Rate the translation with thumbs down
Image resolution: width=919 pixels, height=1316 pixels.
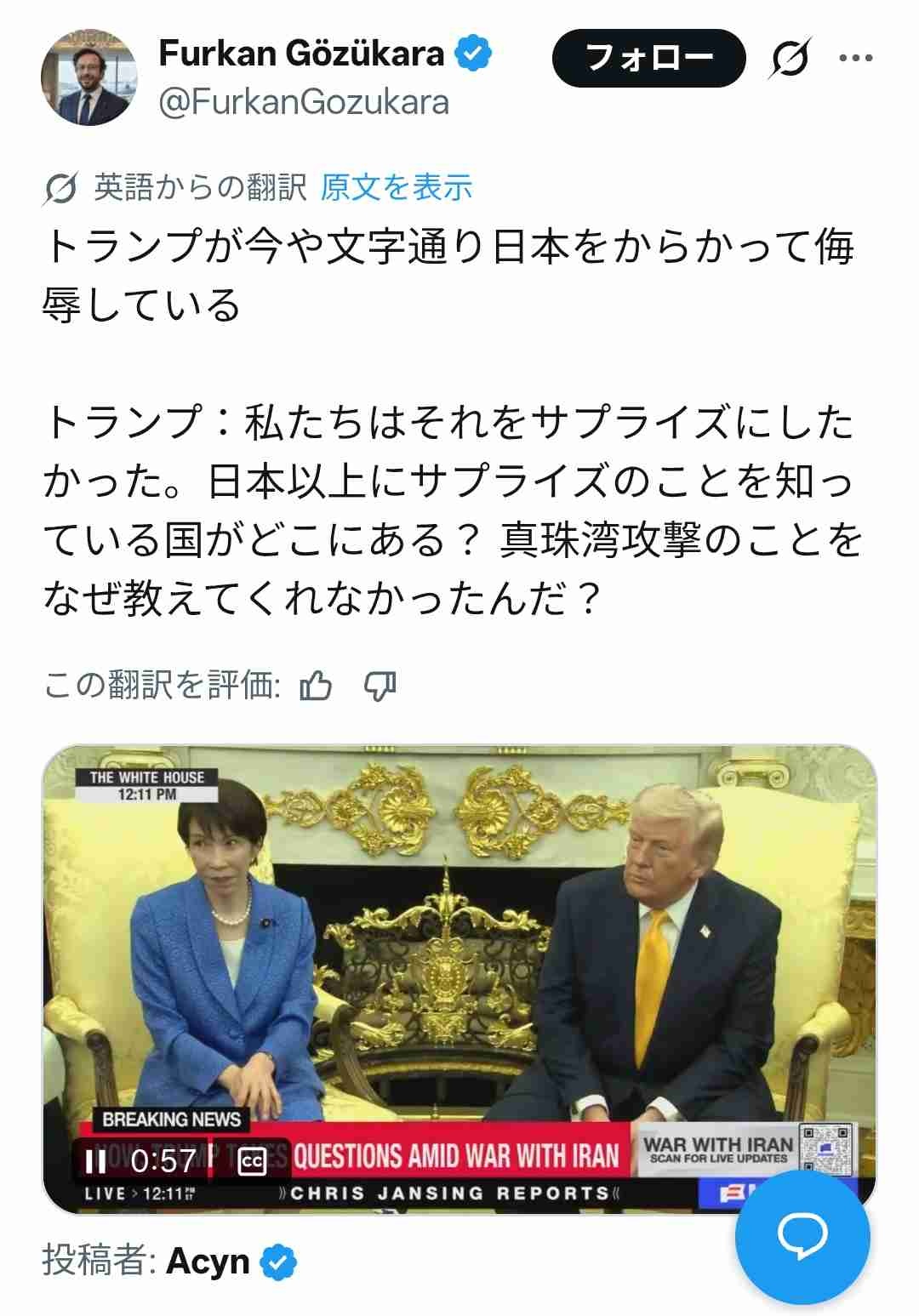pos(380,685)
